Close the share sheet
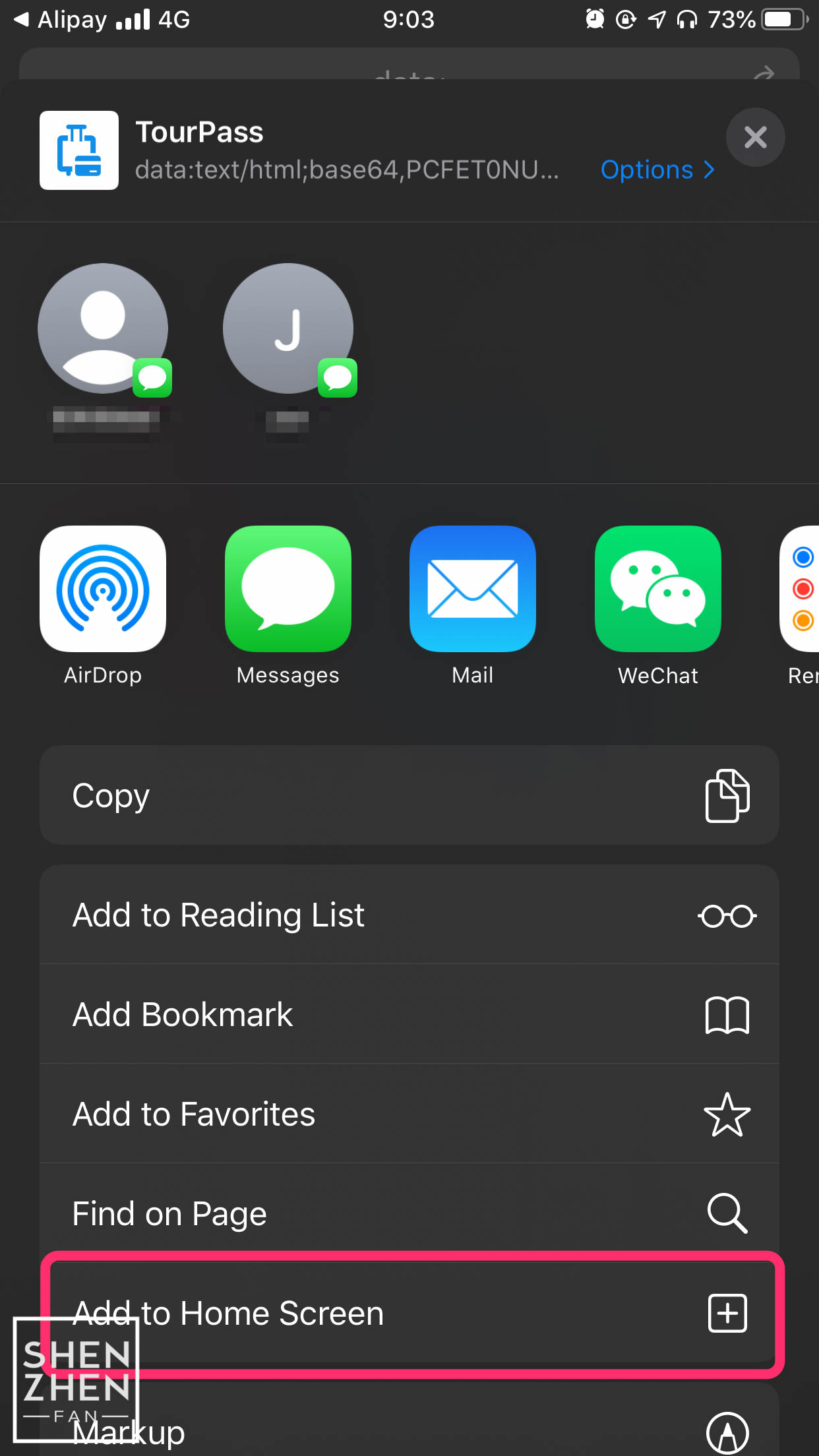This screenshot has height=1456, width=819. tap(755, 137)
